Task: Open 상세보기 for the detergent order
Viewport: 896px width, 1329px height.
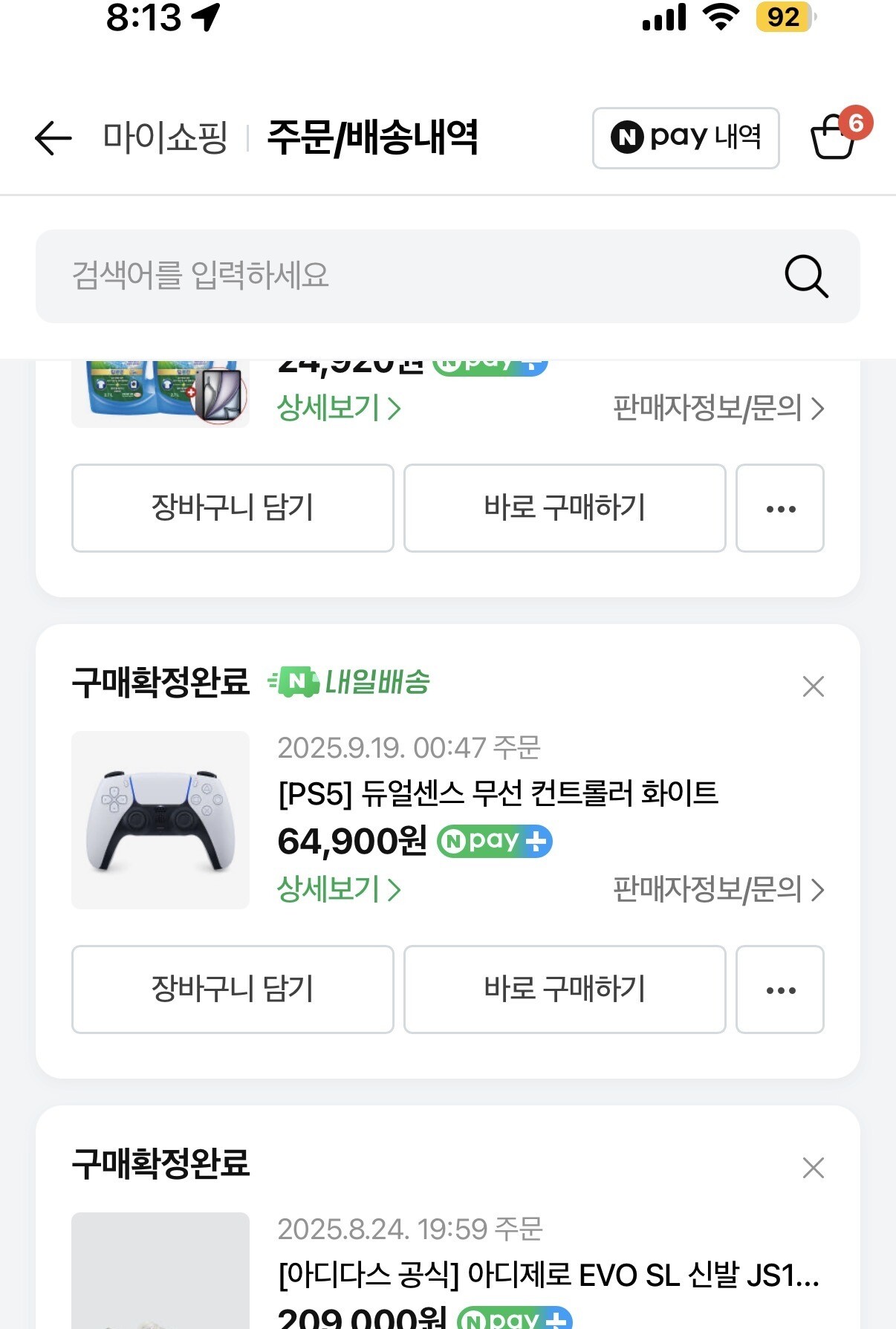Action: pyautogui.click(x=339, y=408)
